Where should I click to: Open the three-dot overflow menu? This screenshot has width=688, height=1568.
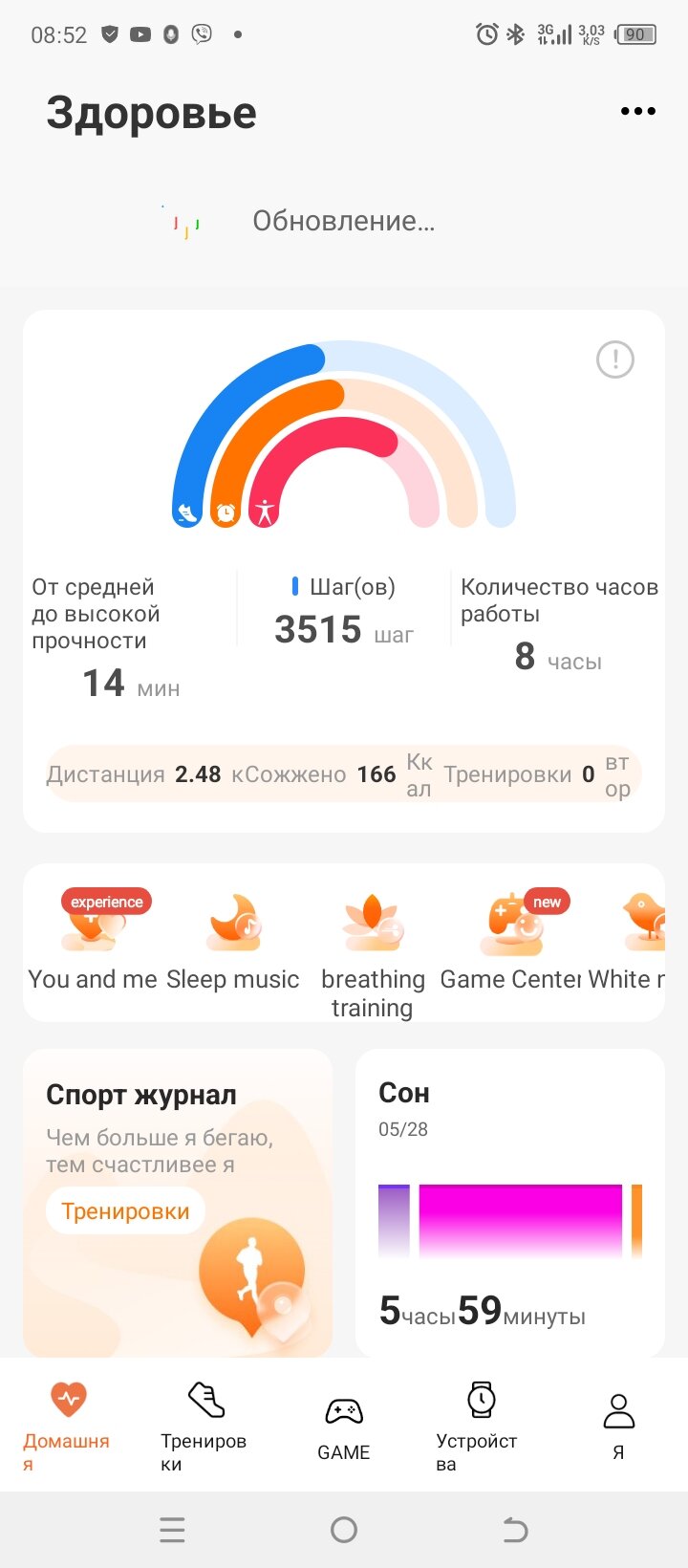(x=637, y=112)
